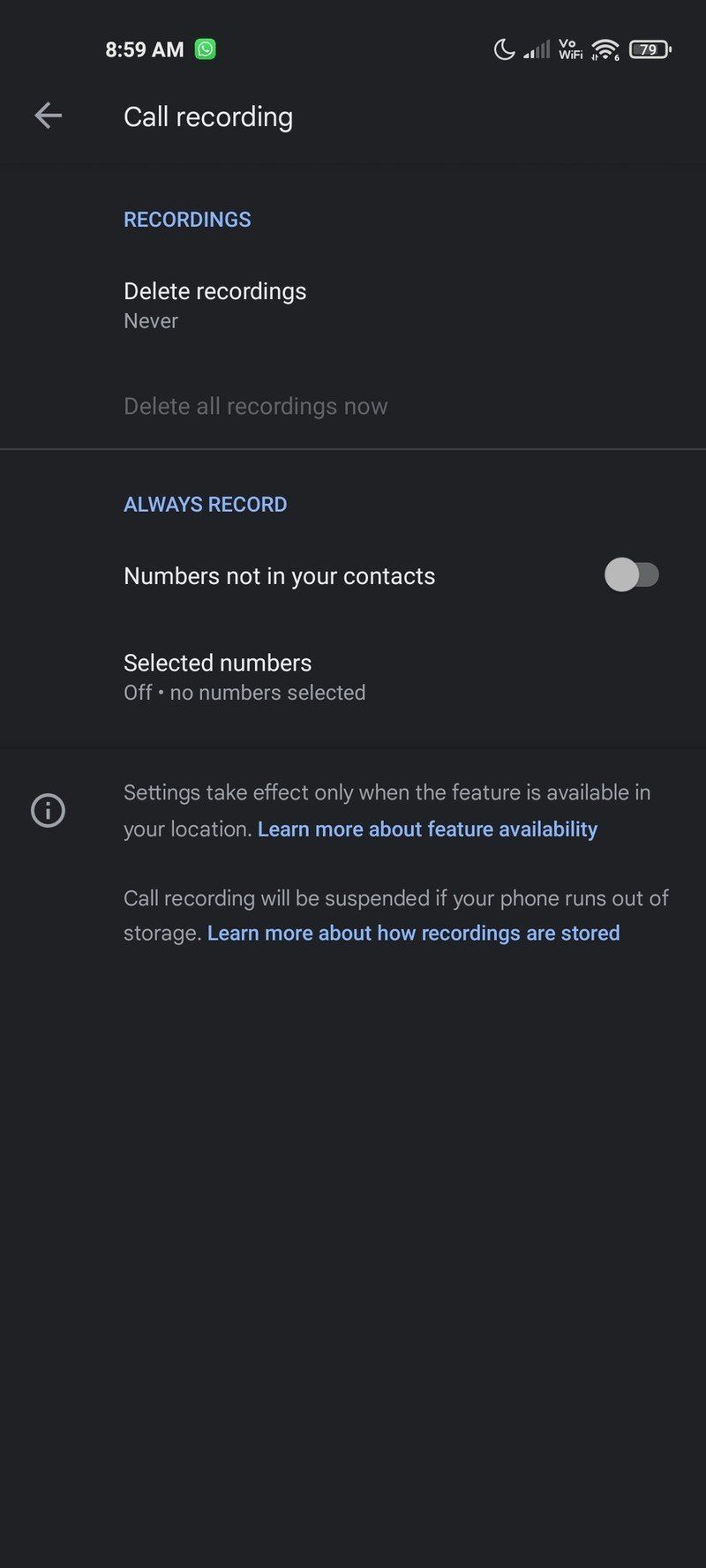The width and height of the screenshot is (706, 1568).
Task: Tap the info icon beside the settings note
Action: click(x=49, y=810)
